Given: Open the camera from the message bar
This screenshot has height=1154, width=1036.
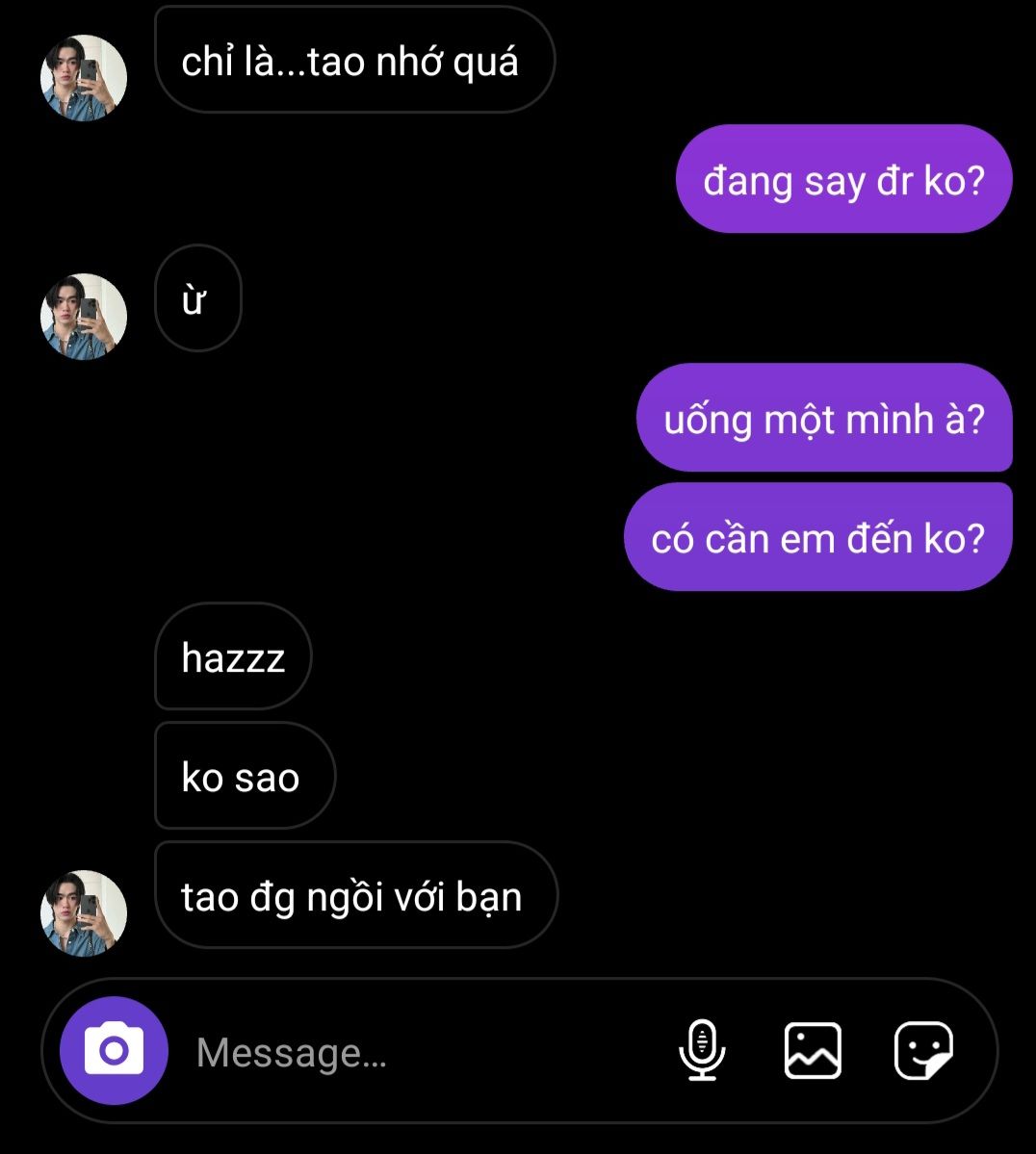Looking at the screenshot, I should [x=114, y=1050].
